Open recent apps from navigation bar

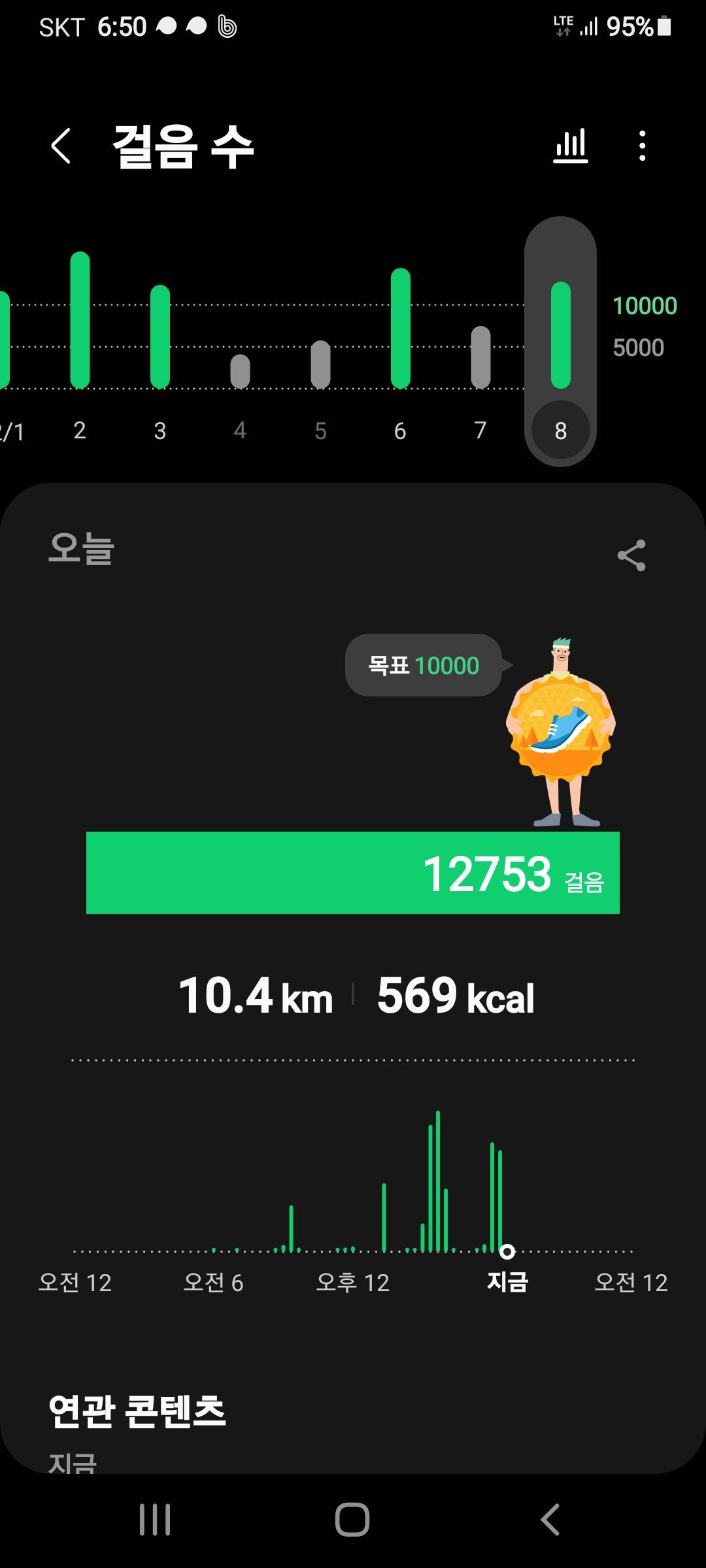tap(155, 1519)
